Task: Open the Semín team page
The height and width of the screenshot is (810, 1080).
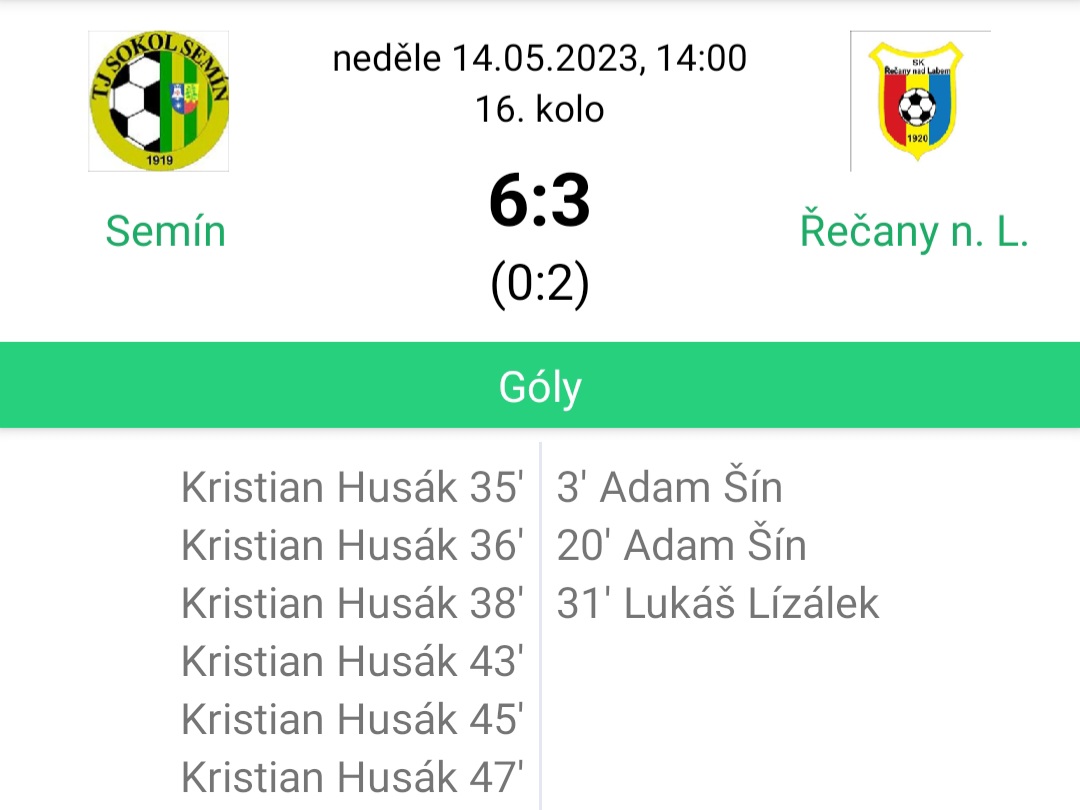Action: click(x=166, y=231)
